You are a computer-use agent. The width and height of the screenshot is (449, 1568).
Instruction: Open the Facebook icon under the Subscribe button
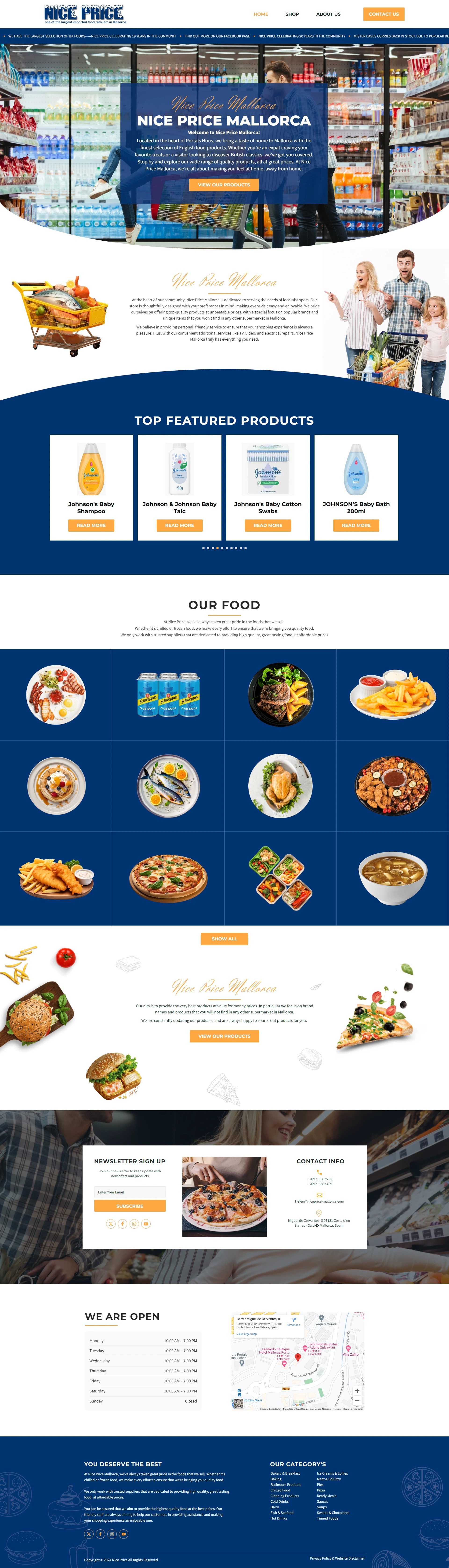[122, 1223]
